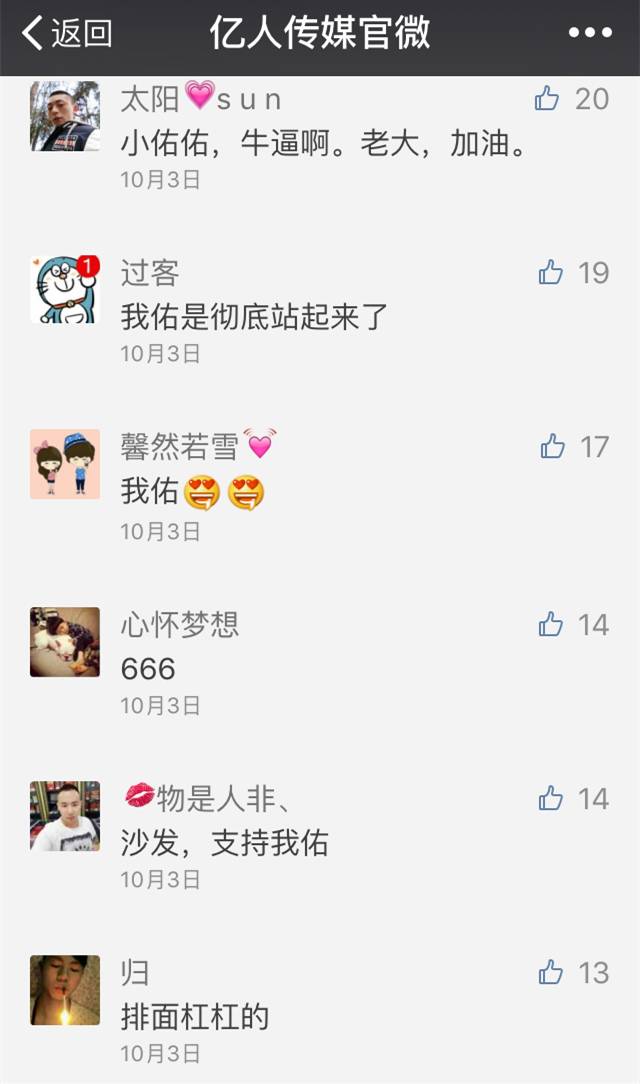The width and height of the screenshot is (640, 1084).
Task: View 馨然若雪's profile picture
Action: (65, 464)
